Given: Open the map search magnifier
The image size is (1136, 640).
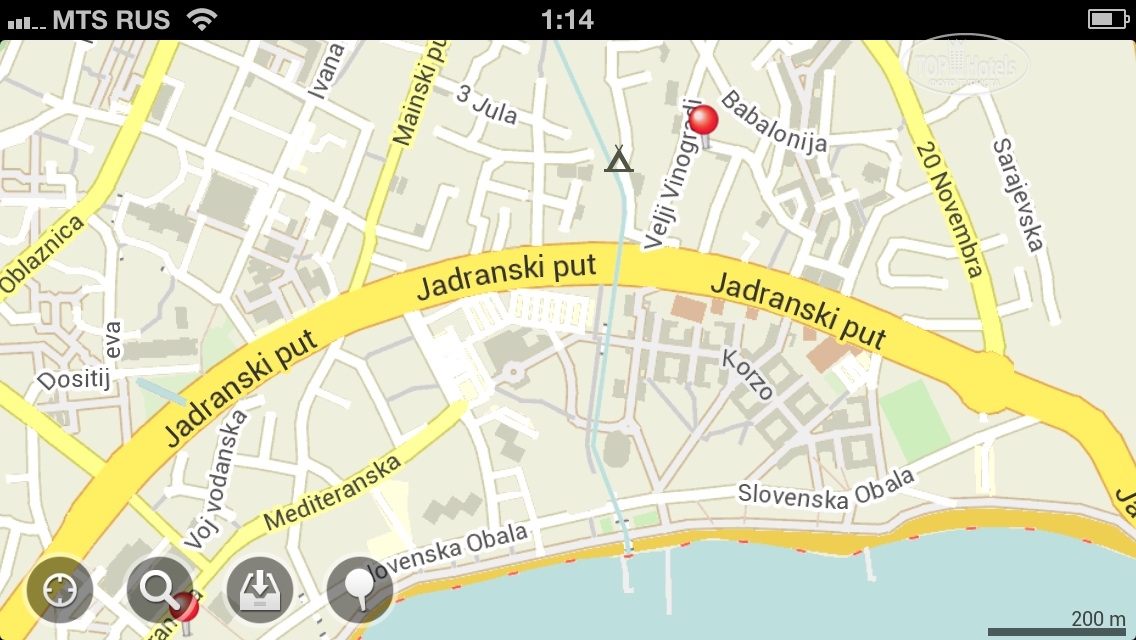Looking at the screenshot, I should coord(159,590).
